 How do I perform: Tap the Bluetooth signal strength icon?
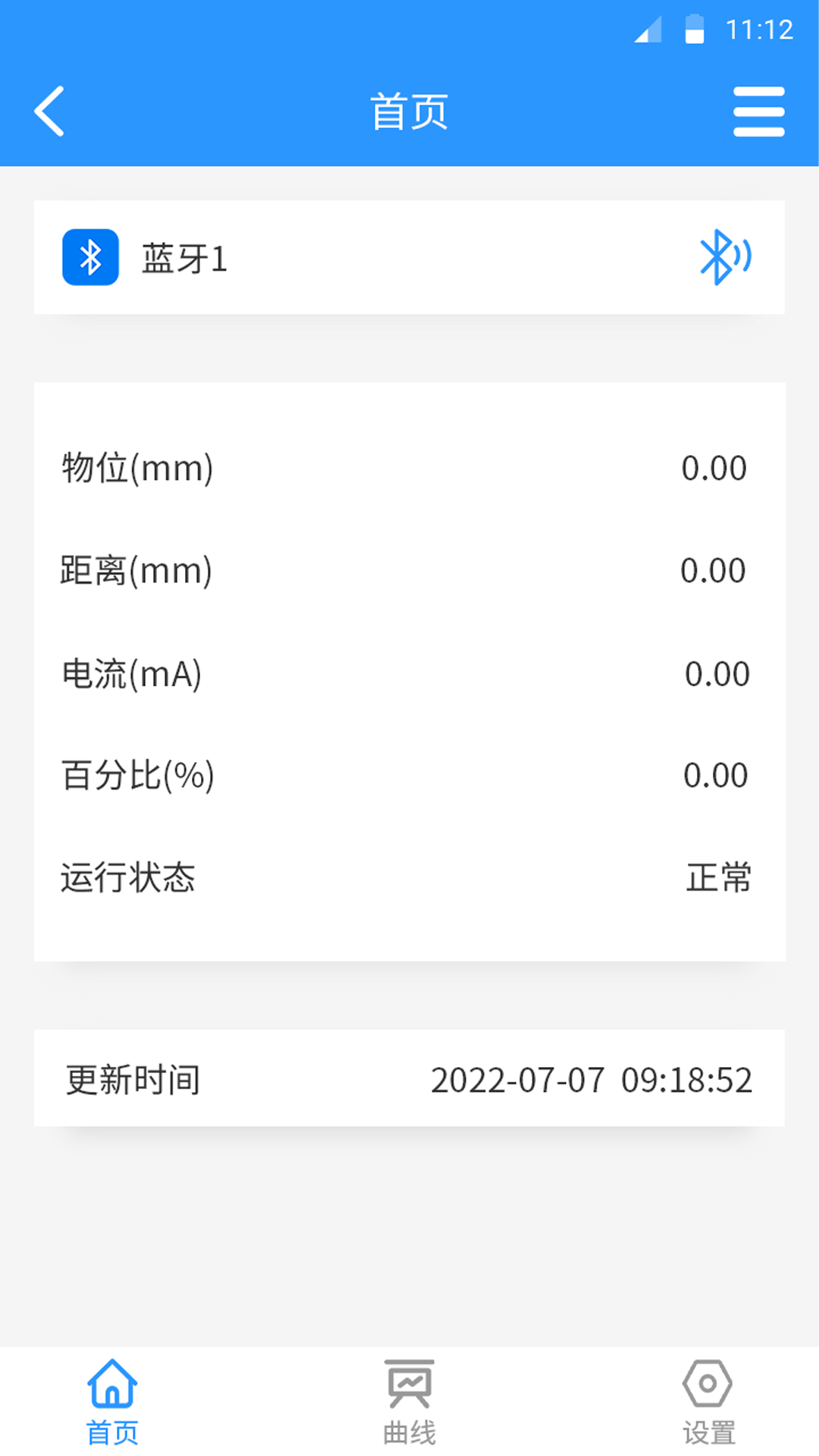[x=726, y=258]
